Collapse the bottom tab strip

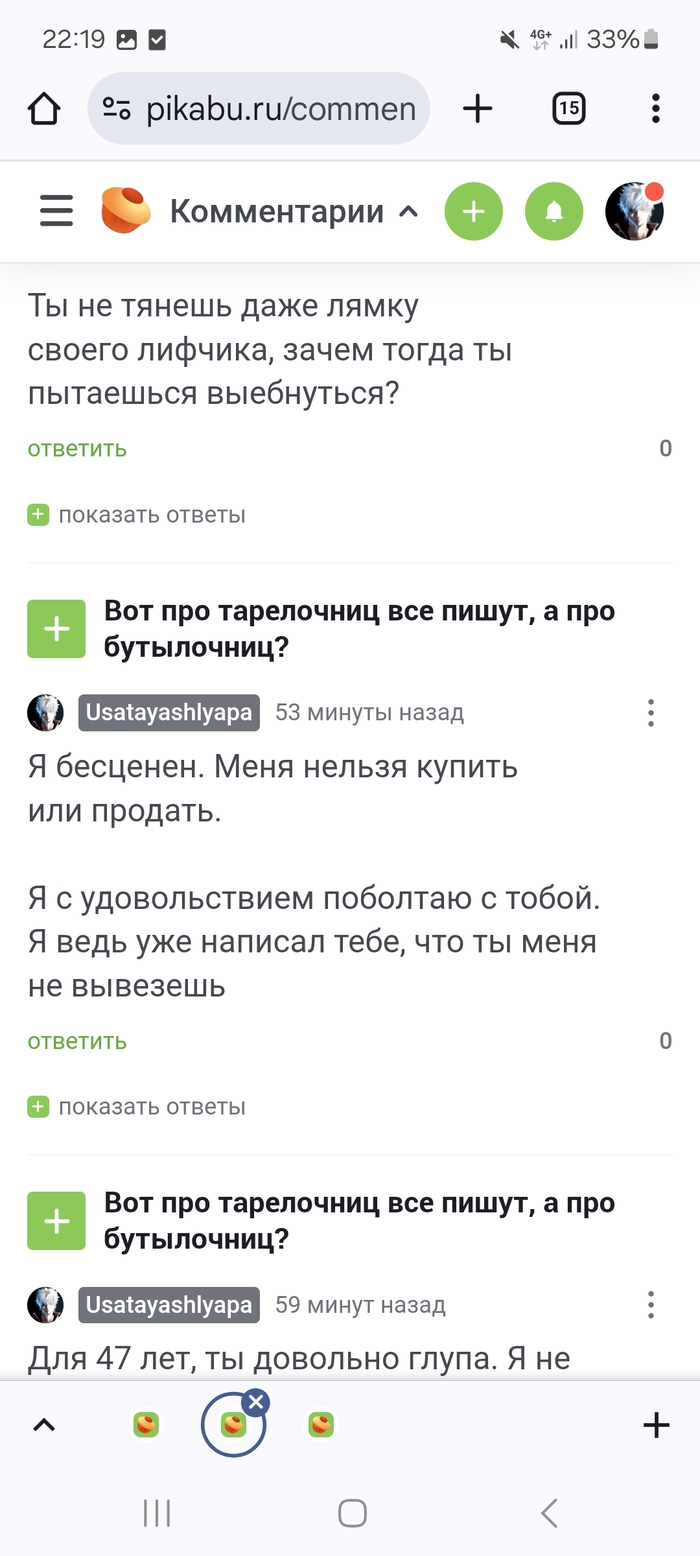(x=44, y=1426)
